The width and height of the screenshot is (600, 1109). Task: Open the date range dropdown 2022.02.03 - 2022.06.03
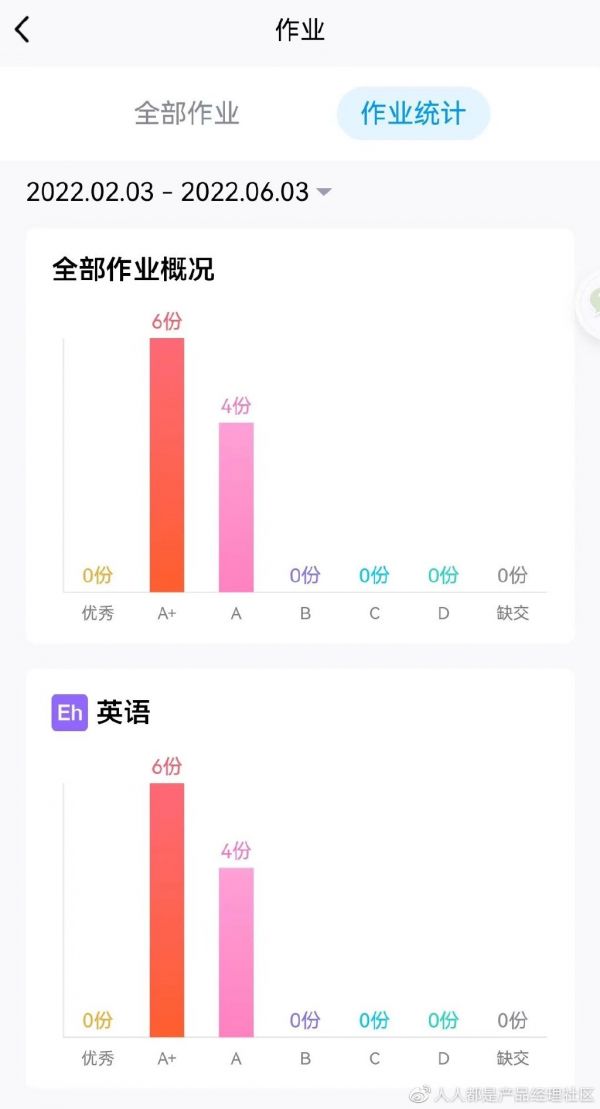click(179, 192)
